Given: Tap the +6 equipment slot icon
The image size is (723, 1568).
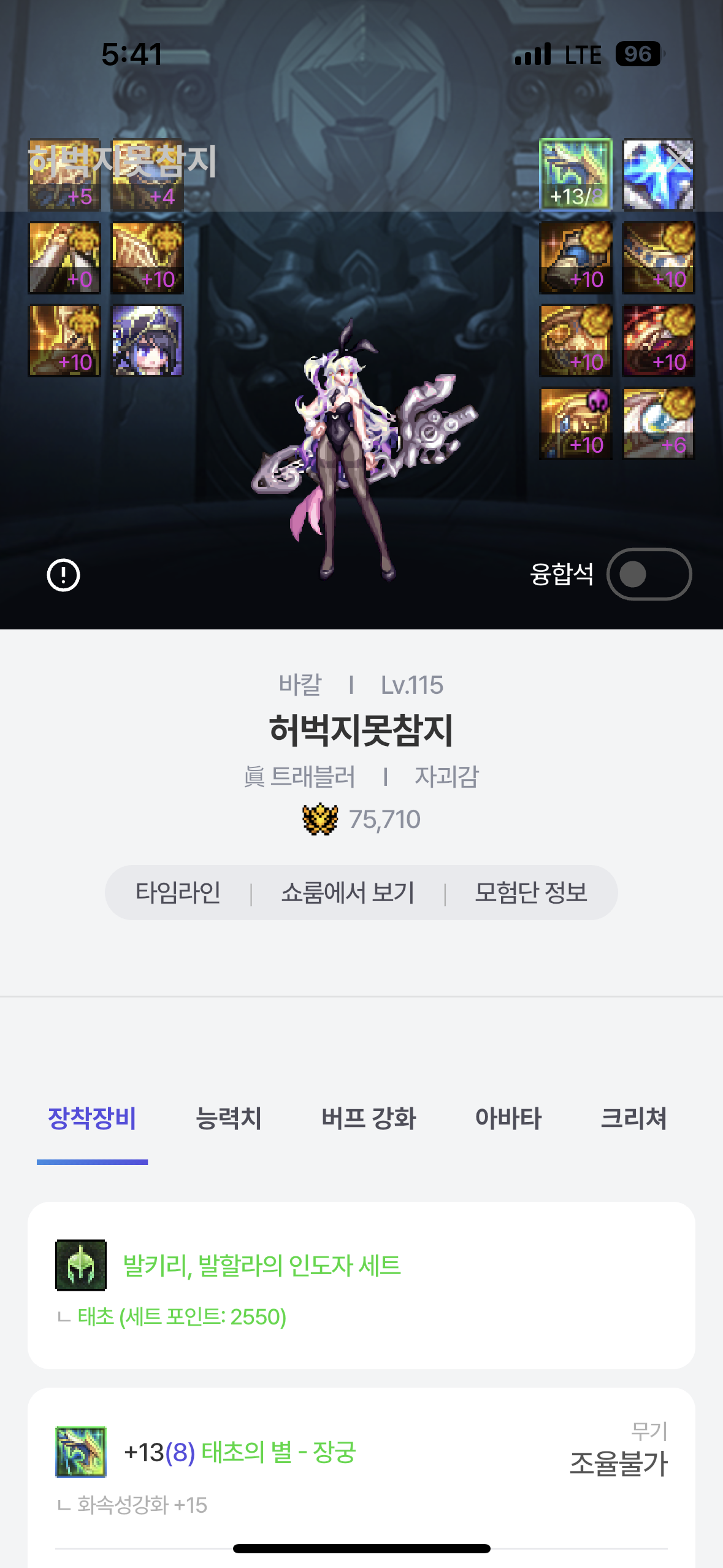Looking at the screenshot, I should pyautogui.click(x=658, y=423).
